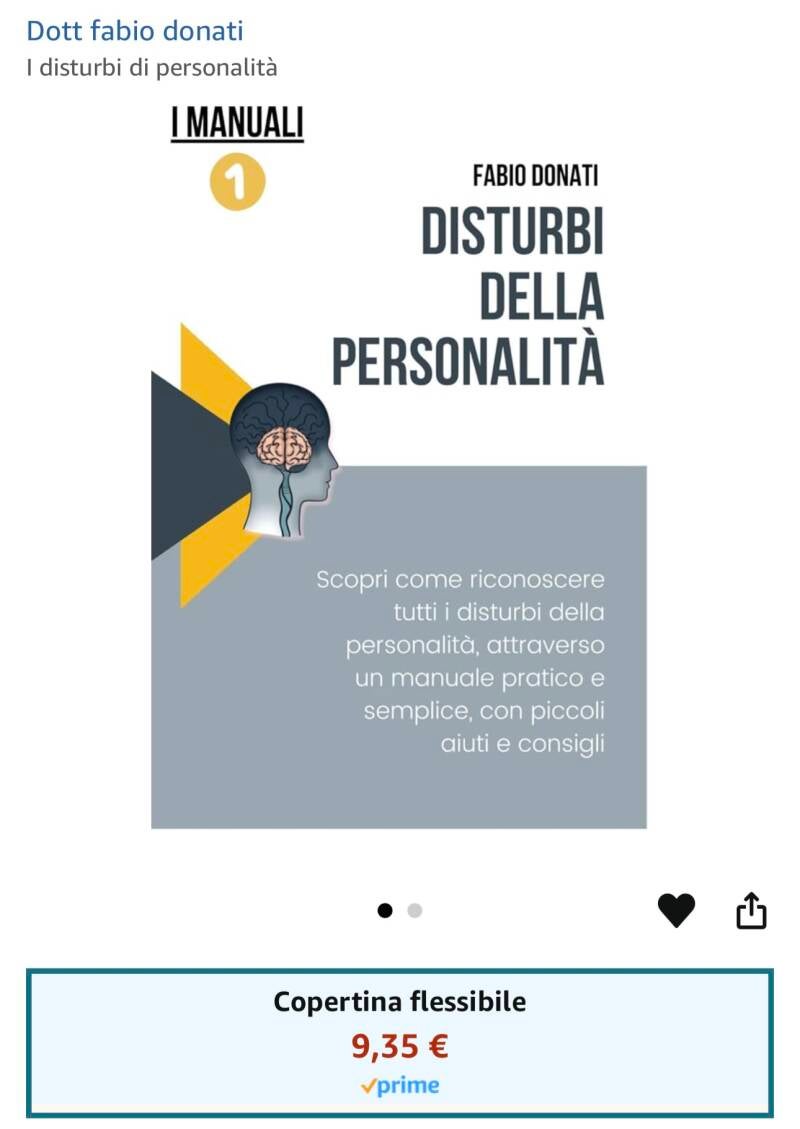Share this book listing
Screen dimensions: 800x1129
click(751, 910)
